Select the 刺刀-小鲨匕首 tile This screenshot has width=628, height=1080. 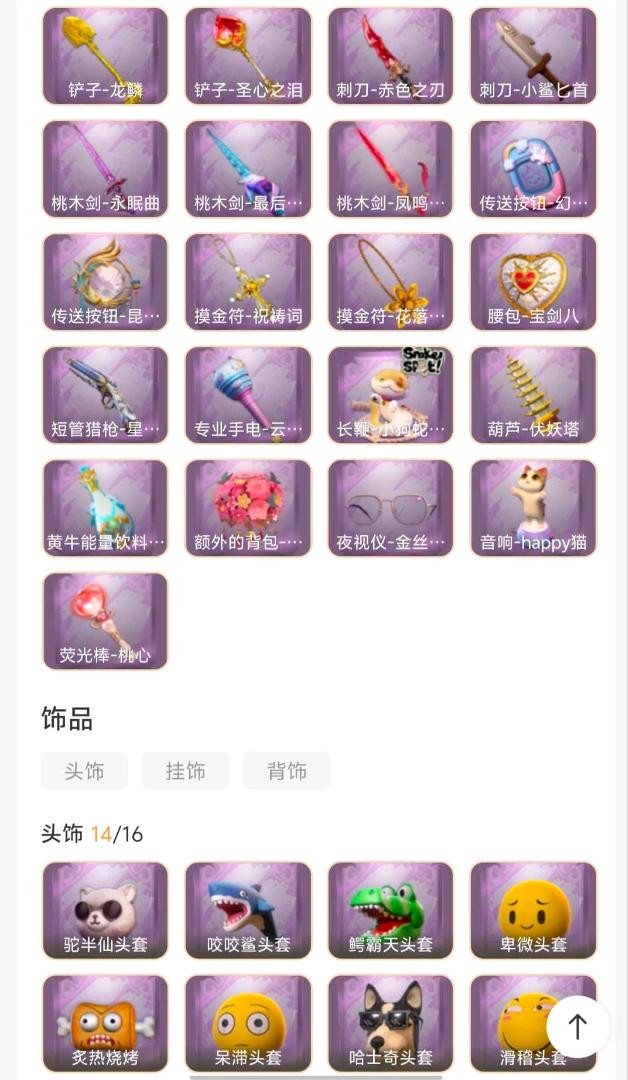pos(533,56)
